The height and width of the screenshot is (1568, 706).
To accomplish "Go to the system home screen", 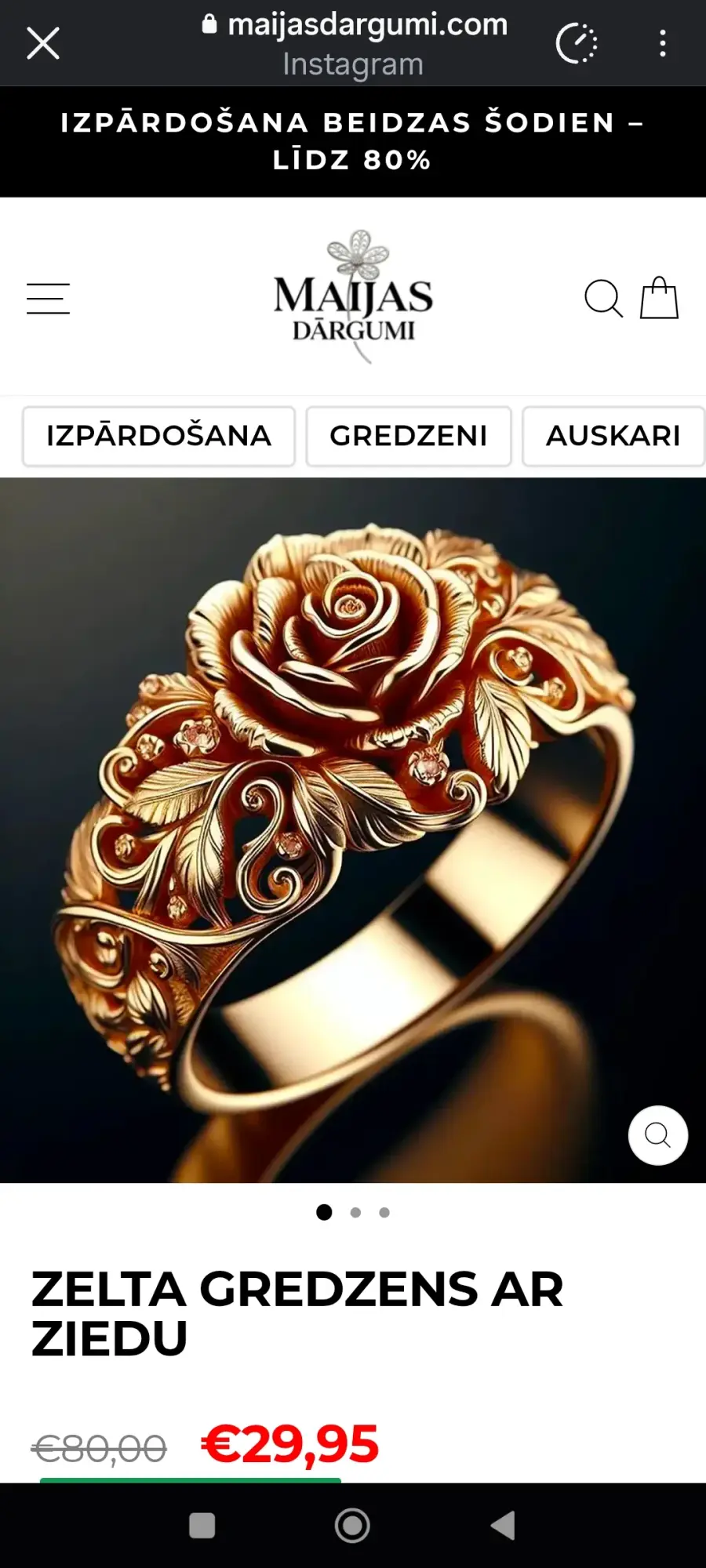I will coord(352,1525).
